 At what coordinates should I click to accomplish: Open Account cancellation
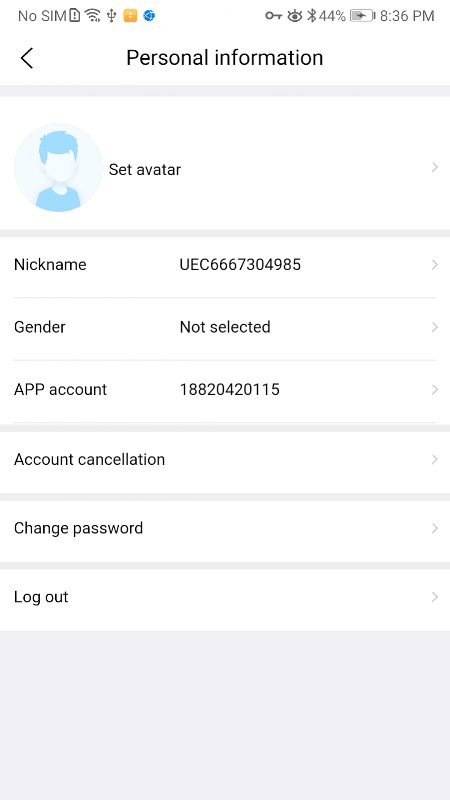[x=225, y=460]
